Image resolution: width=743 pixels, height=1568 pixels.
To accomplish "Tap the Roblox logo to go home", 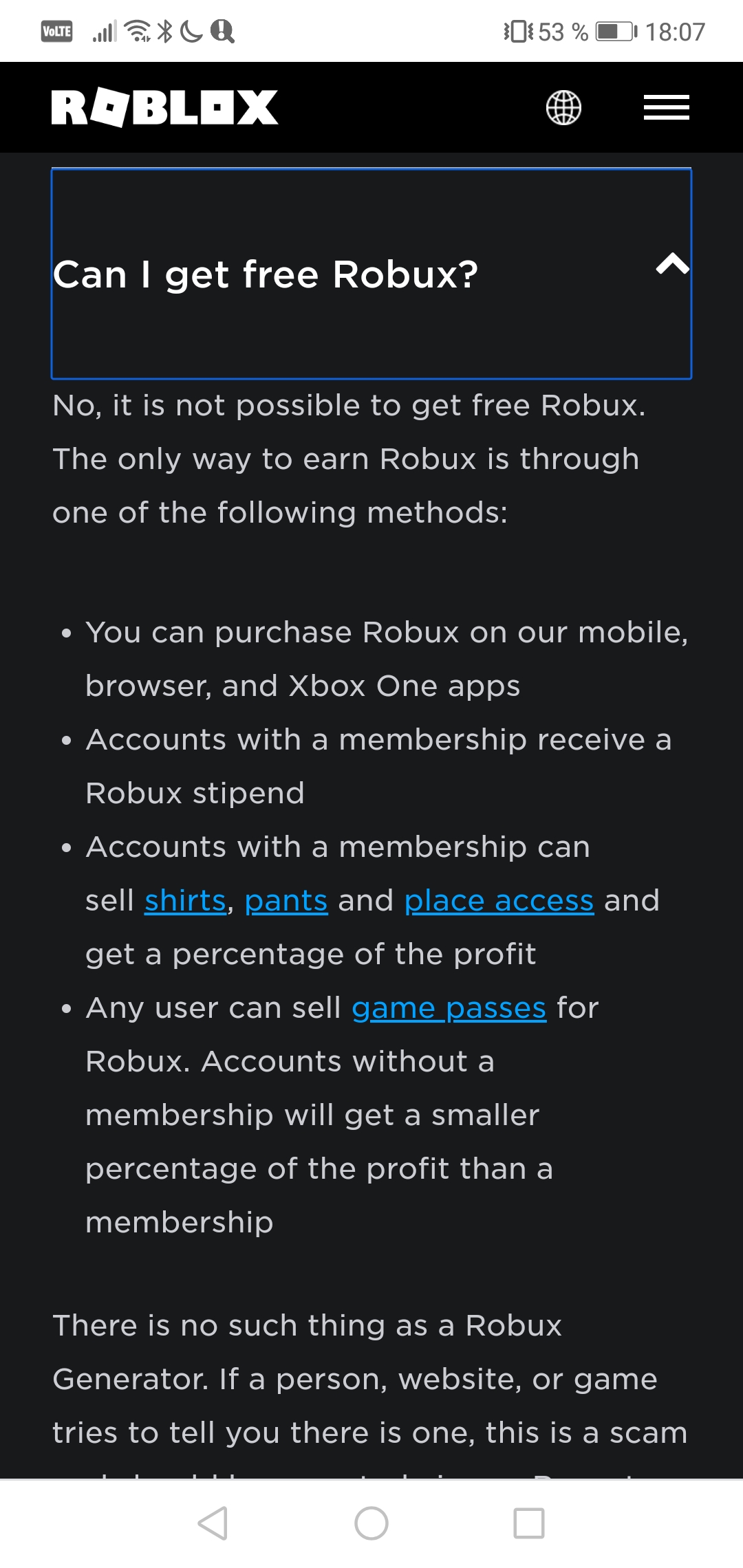I will coord(164,108).
